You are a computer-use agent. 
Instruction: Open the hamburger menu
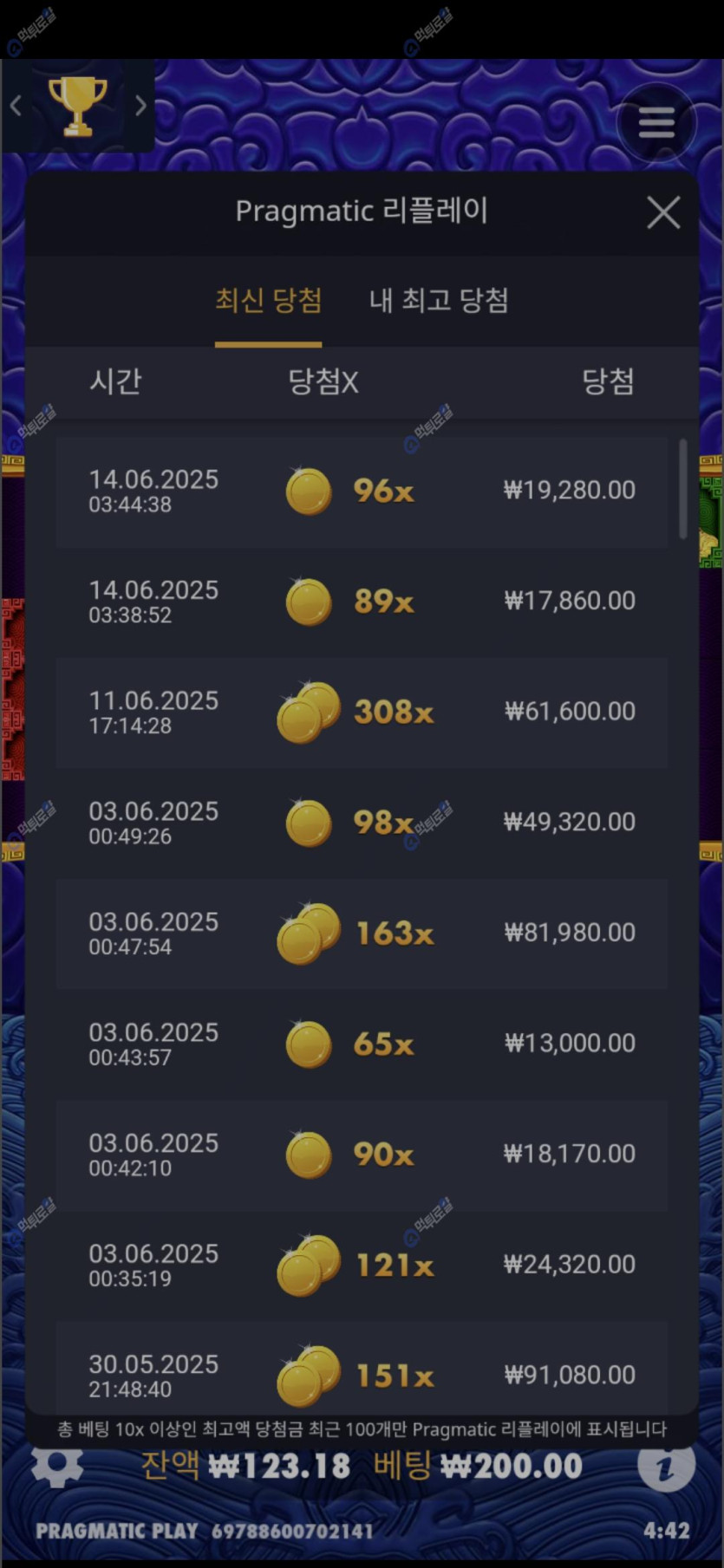pyautogui.click(x=656, y=122)
